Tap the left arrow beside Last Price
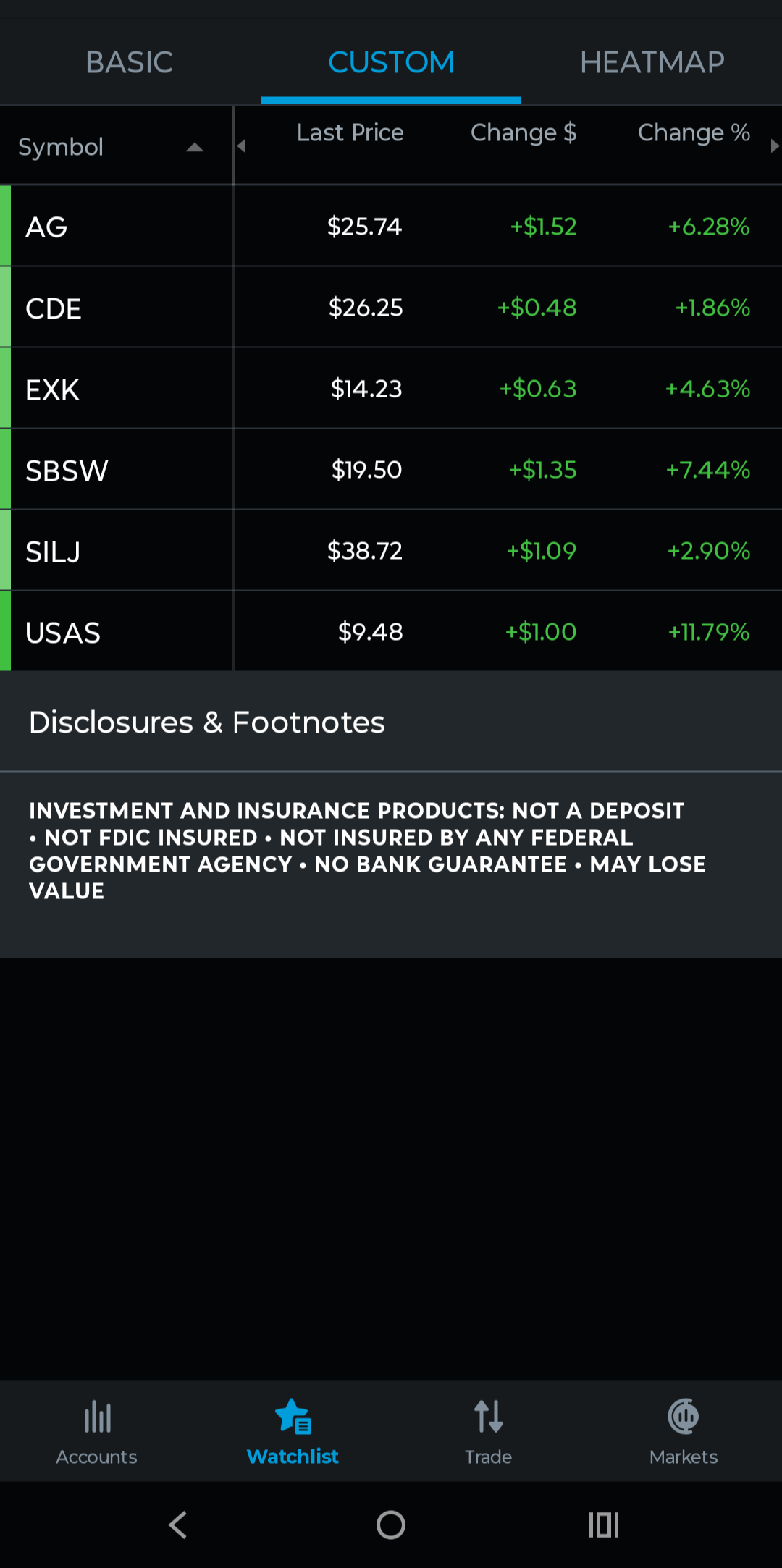 [x=242, y=146]
